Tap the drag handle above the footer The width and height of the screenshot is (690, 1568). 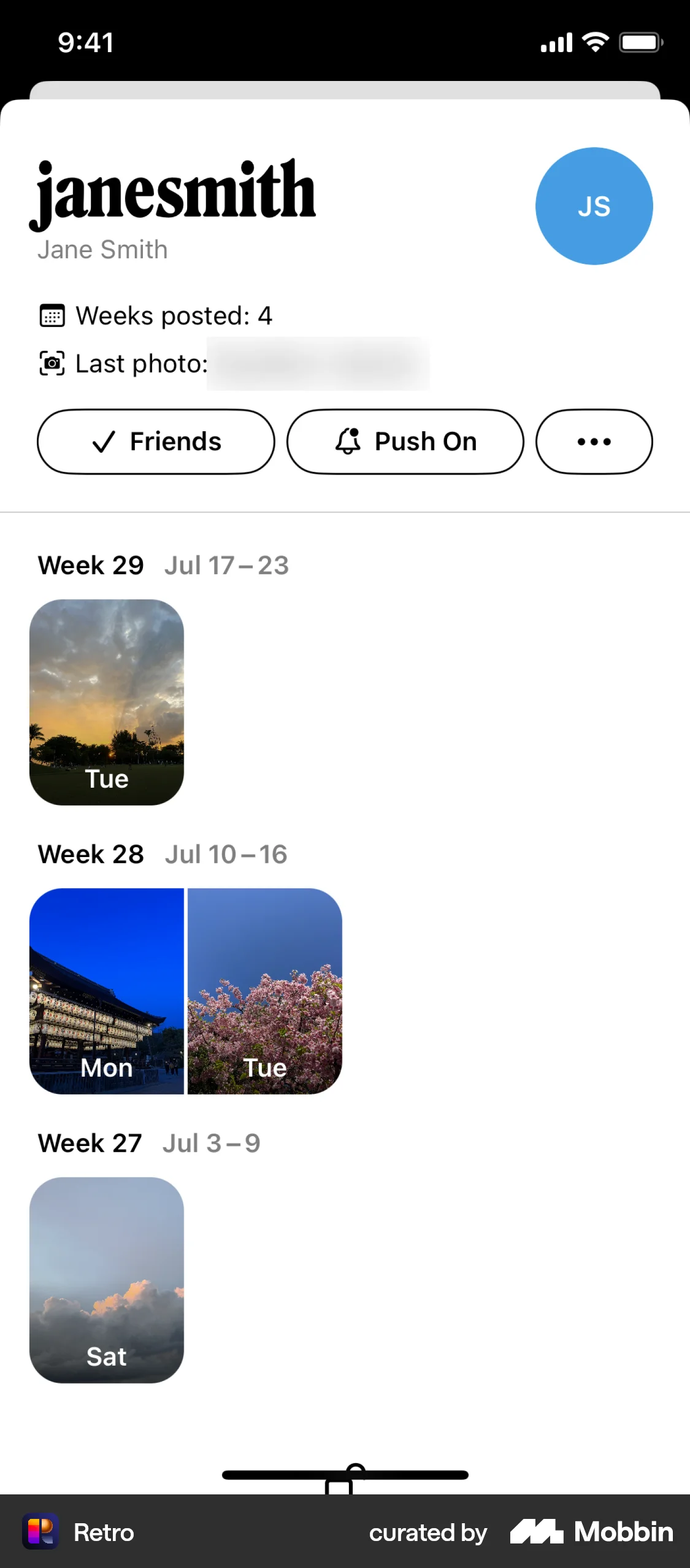pyautogui.click(x=345, y=1474)
